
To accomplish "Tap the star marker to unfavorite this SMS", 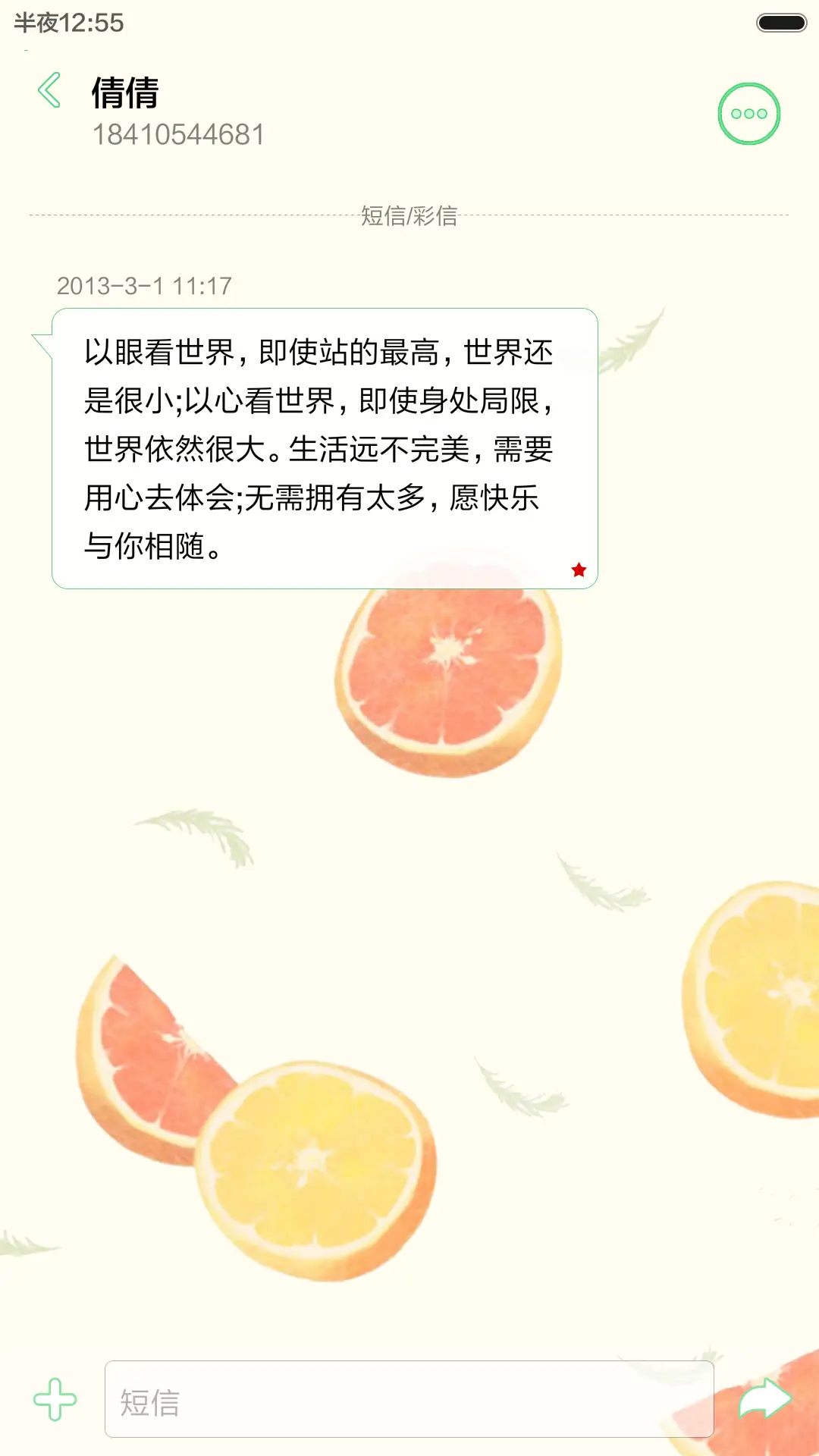I will point(579,569).
